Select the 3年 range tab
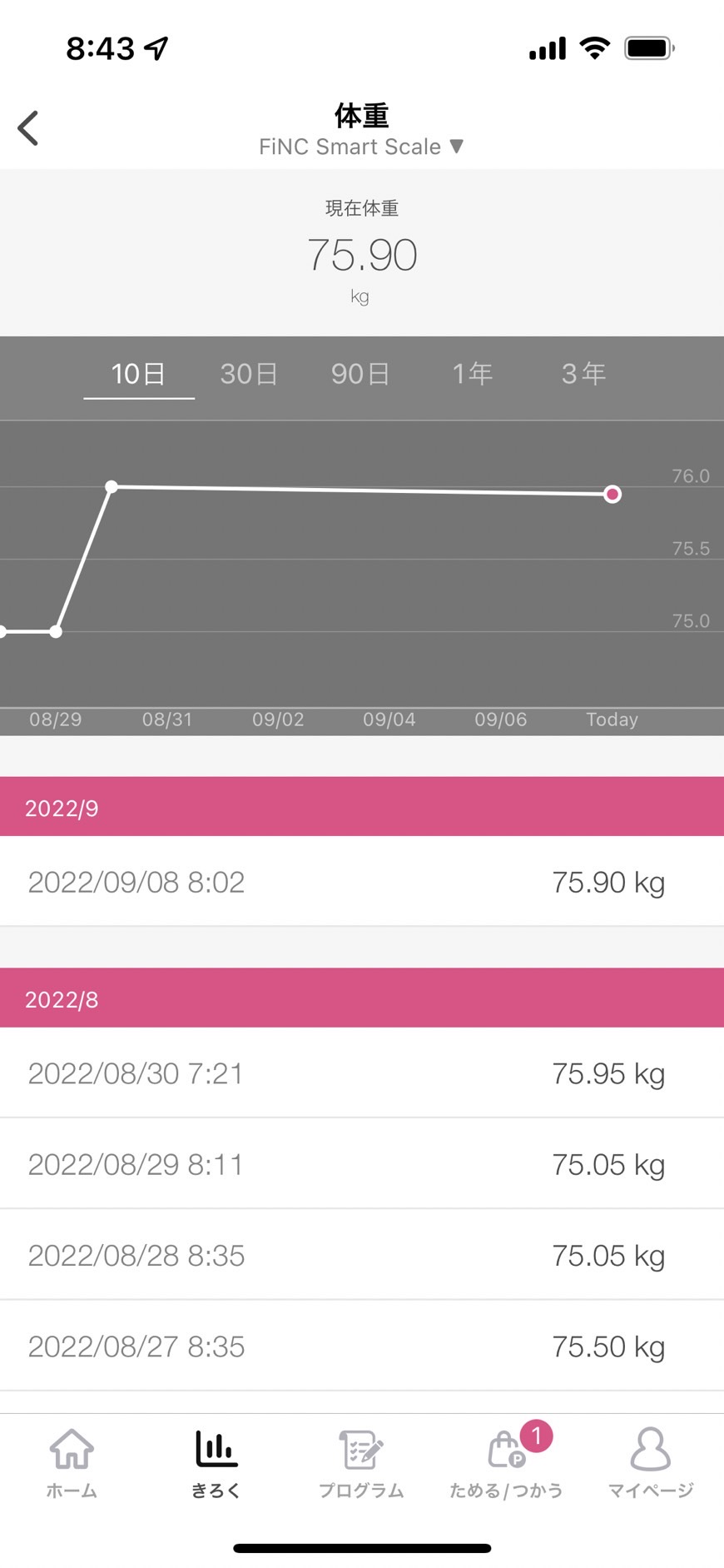Image resolution: width=724 pixels, height=1568 pixels. click(583, 374)
